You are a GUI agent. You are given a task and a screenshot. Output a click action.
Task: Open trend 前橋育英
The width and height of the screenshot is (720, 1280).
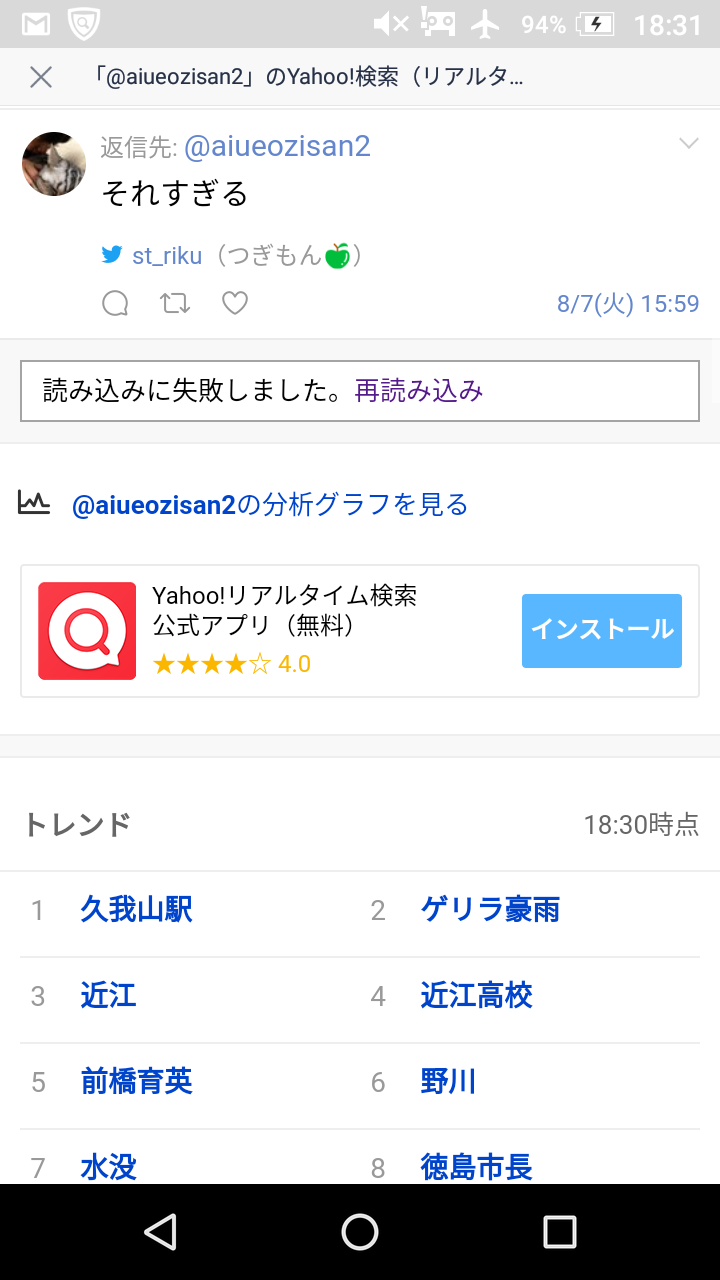[x=137, y=1082]
